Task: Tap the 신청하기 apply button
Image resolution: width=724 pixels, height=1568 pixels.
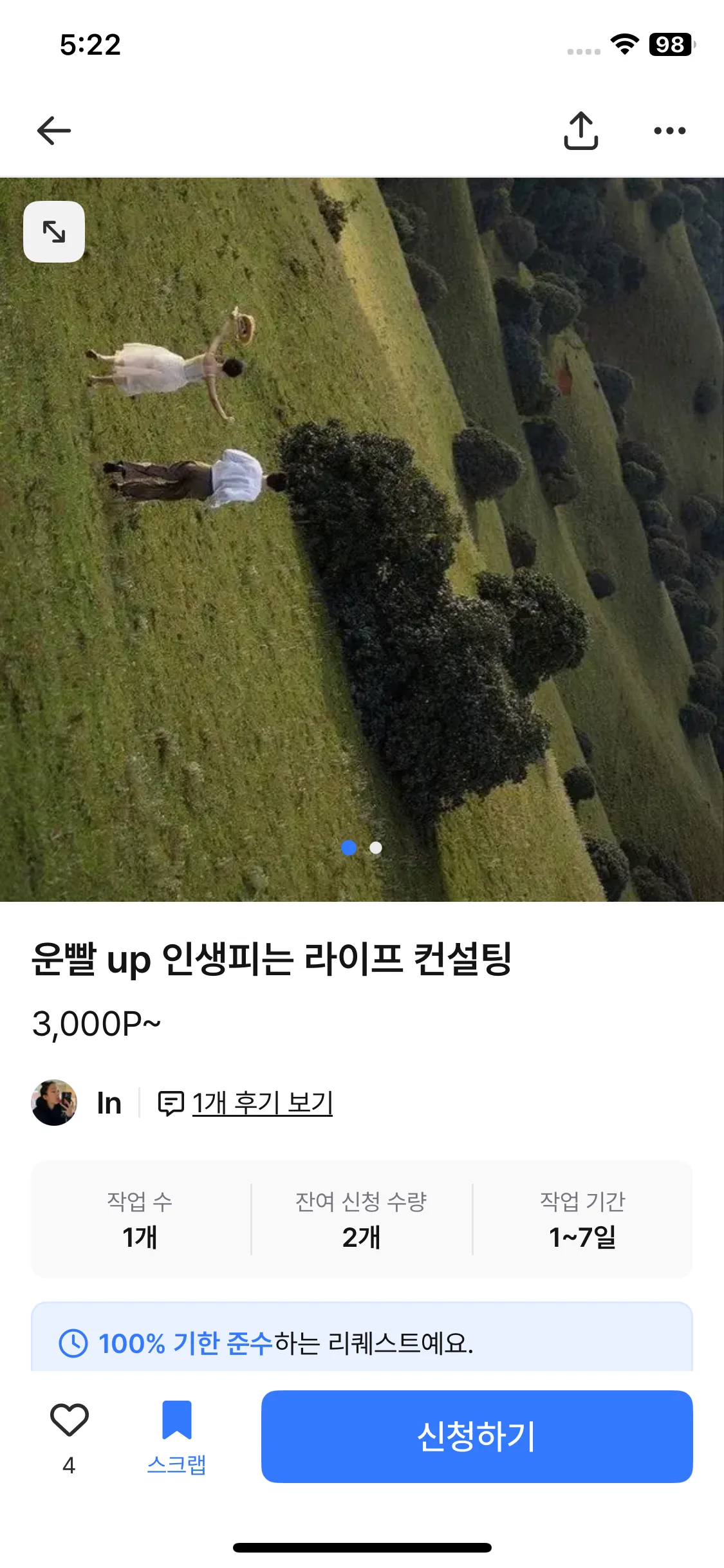Action: (x=477, y=1436)
